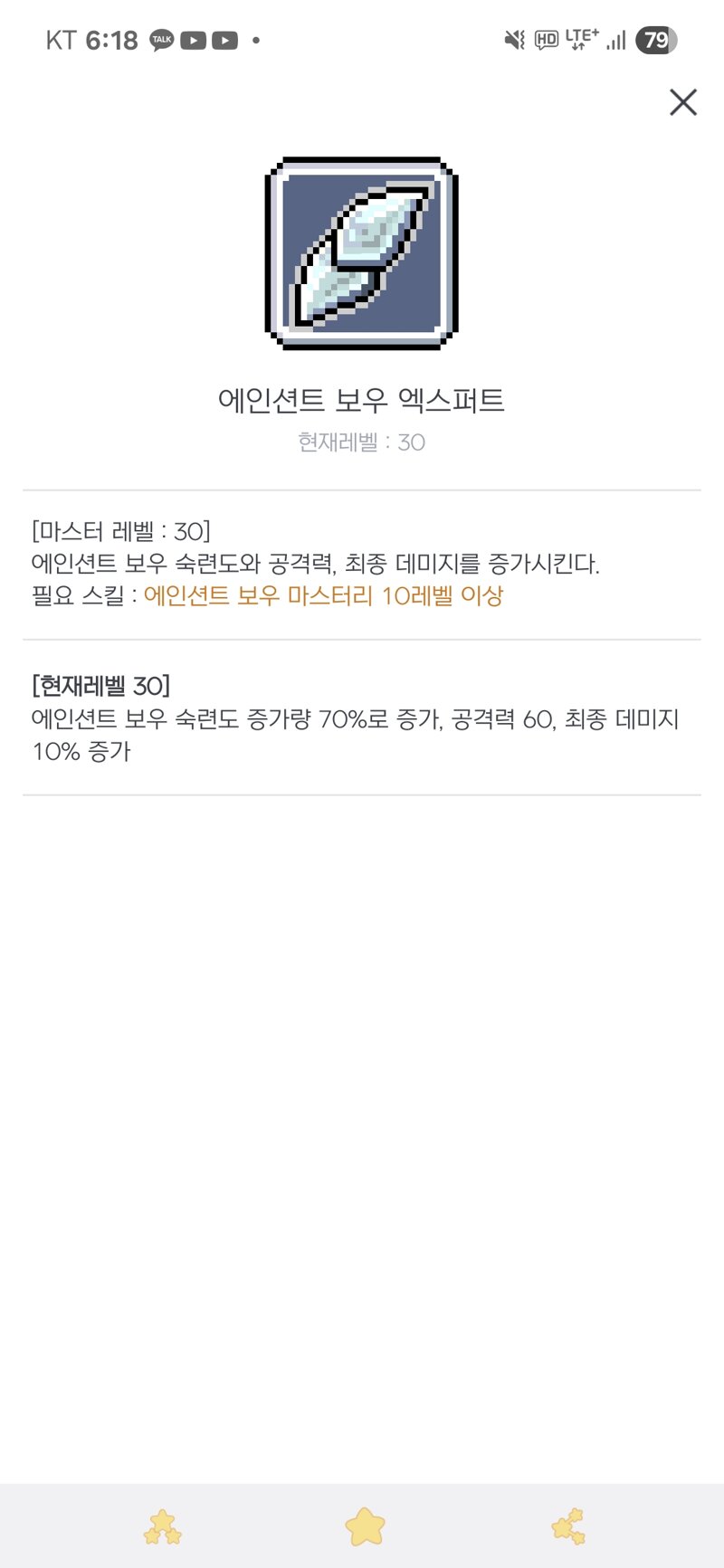Image resolution: width=724 pixels, height=1568 pixels.
Task: Close the skill detail popup
Action: tap(683, 102)
